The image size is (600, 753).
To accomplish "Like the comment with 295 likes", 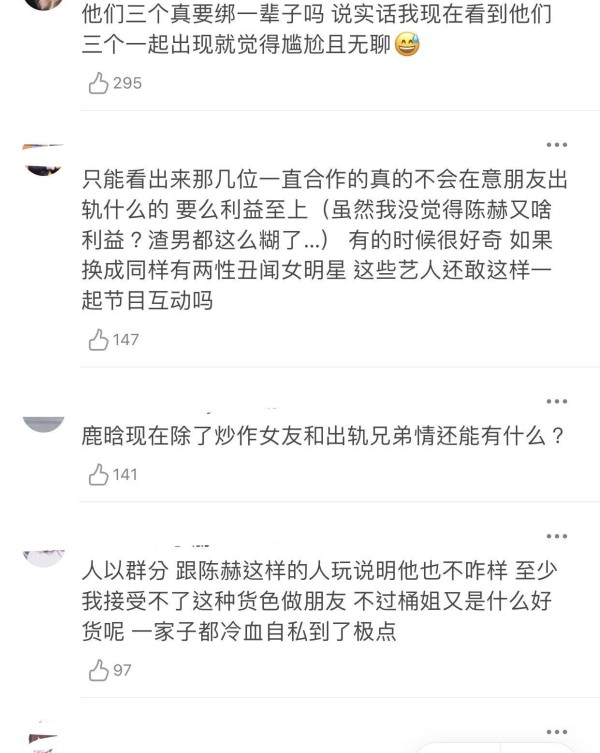I will [99, 84].
